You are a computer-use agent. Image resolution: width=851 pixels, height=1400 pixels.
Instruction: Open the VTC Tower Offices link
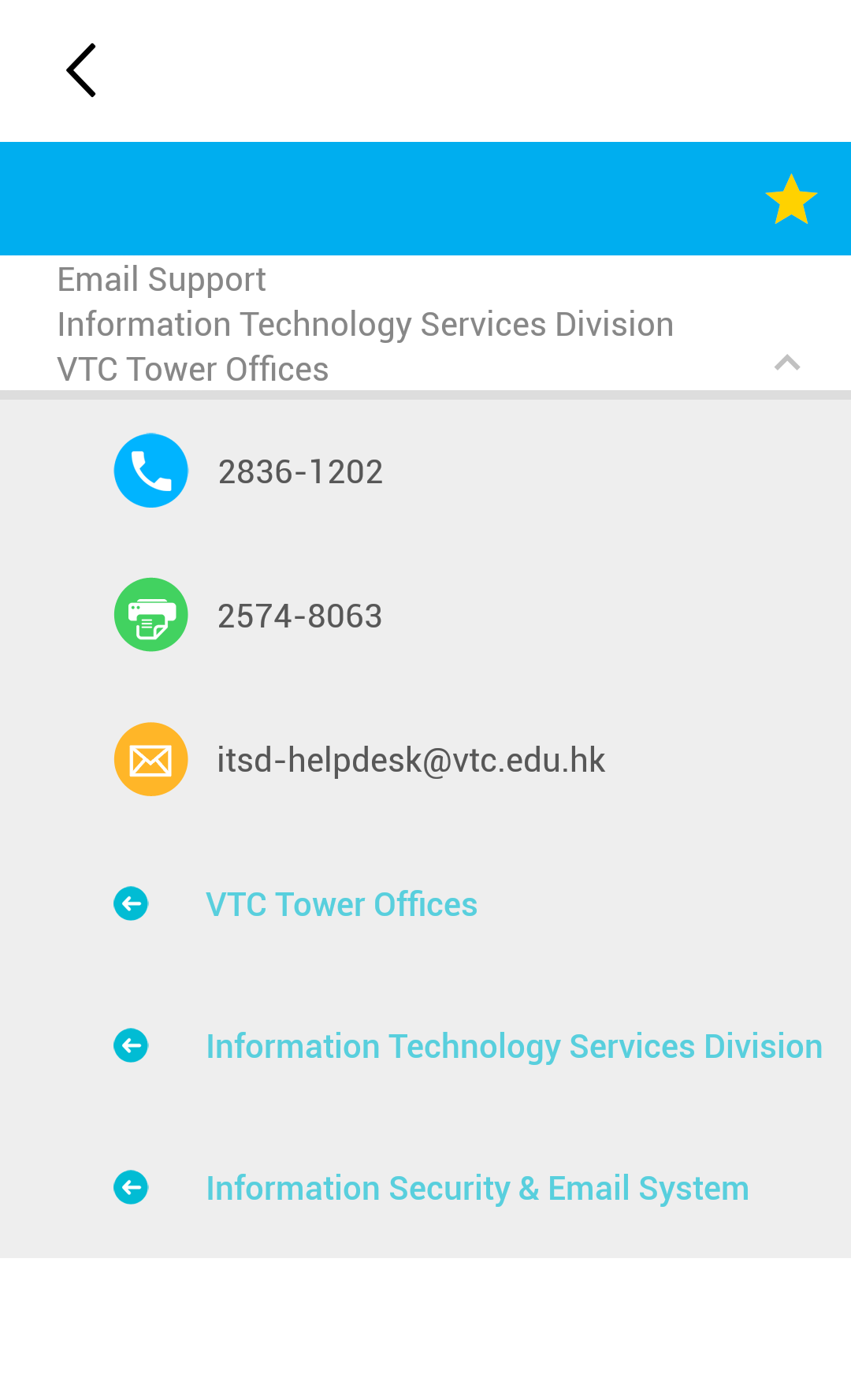pyautogui.click(x=341, y=904)
